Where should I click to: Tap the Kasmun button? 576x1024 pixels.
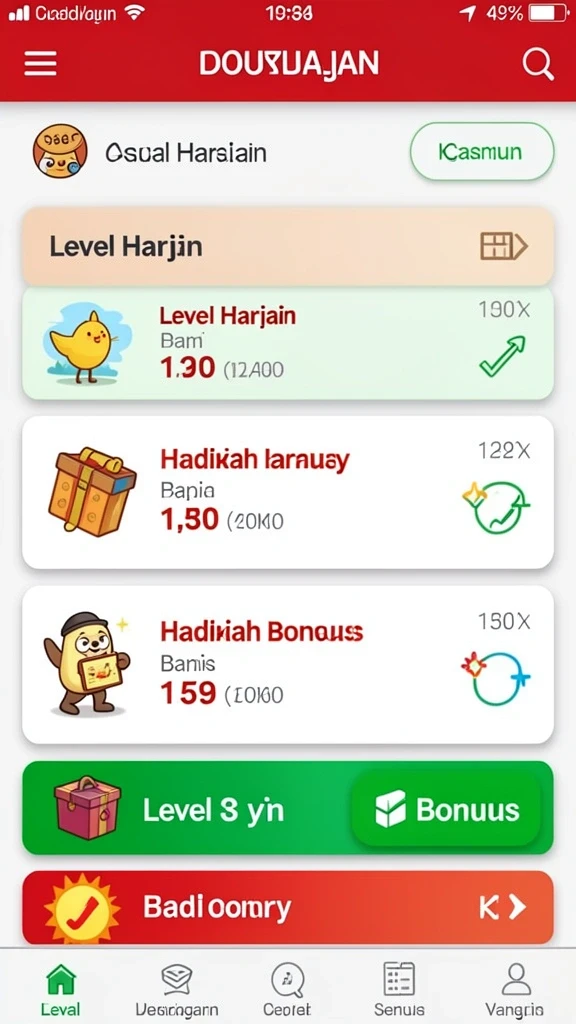[482, 152]
